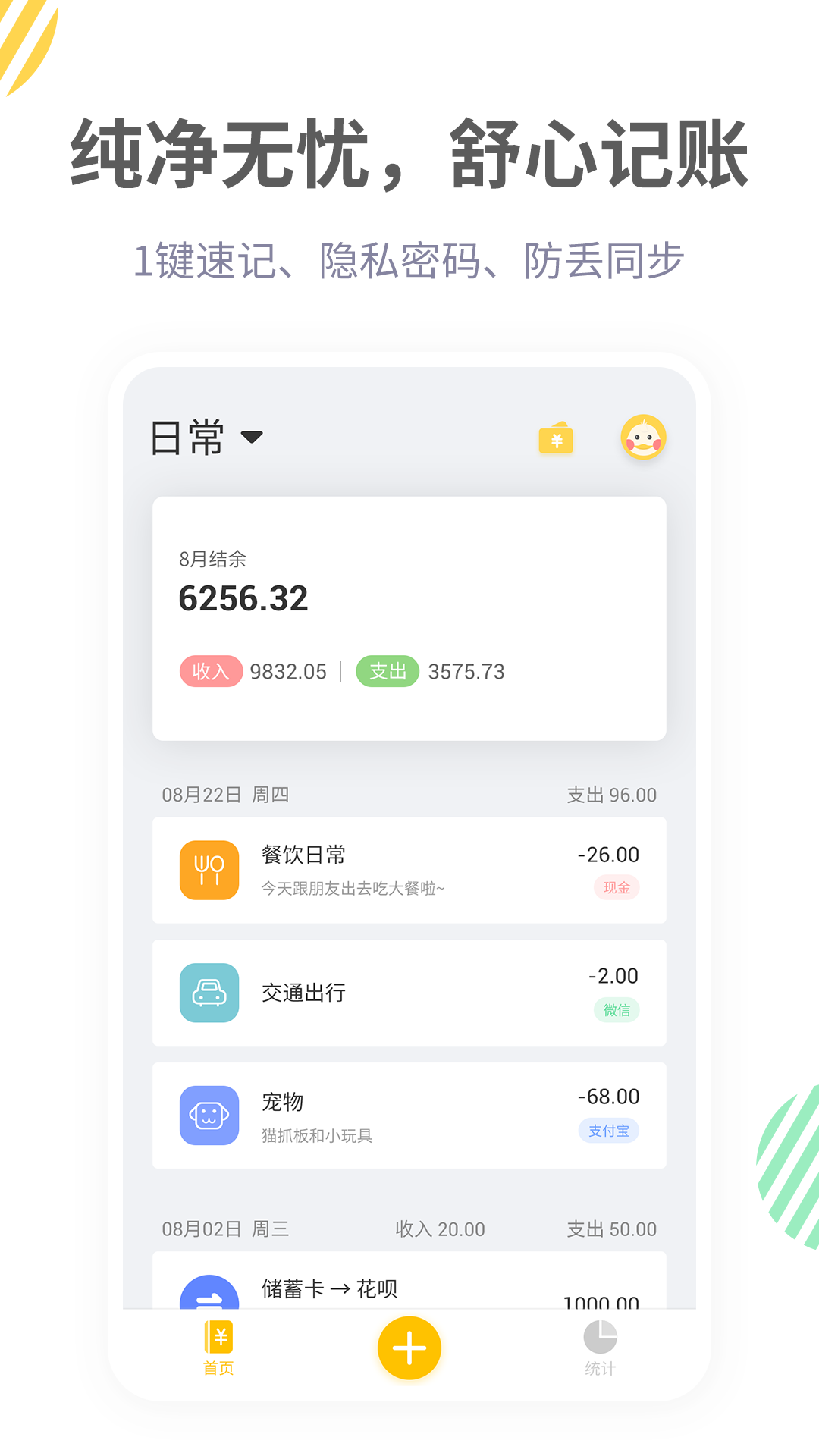Viewport: 819px width, 1456px height.
Task: Expand the 日常 account book dropdown
Action: (186, 438)
